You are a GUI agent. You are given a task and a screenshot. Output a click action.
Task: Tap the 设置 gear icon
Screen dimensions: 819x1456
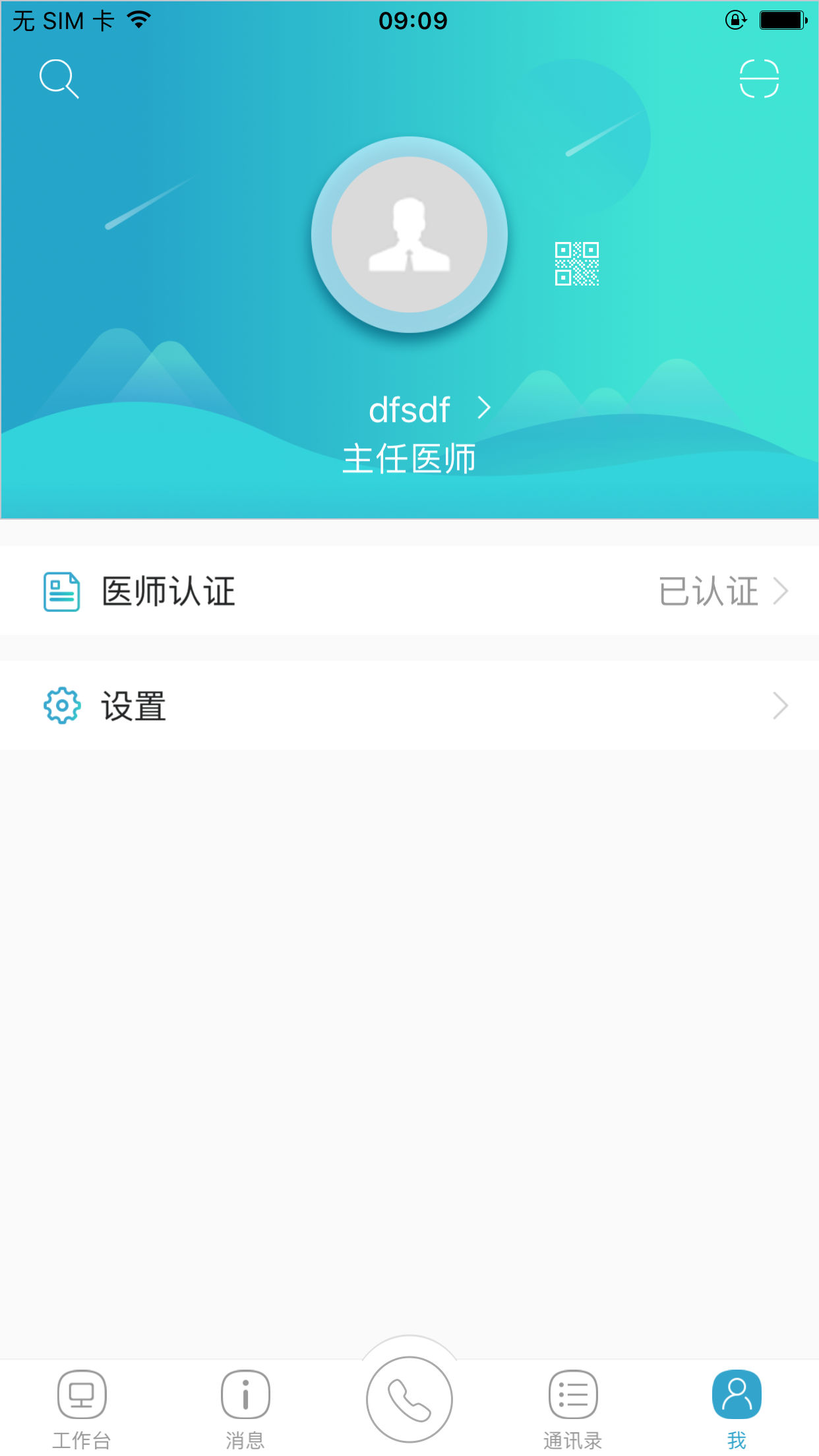coord(61,705)
